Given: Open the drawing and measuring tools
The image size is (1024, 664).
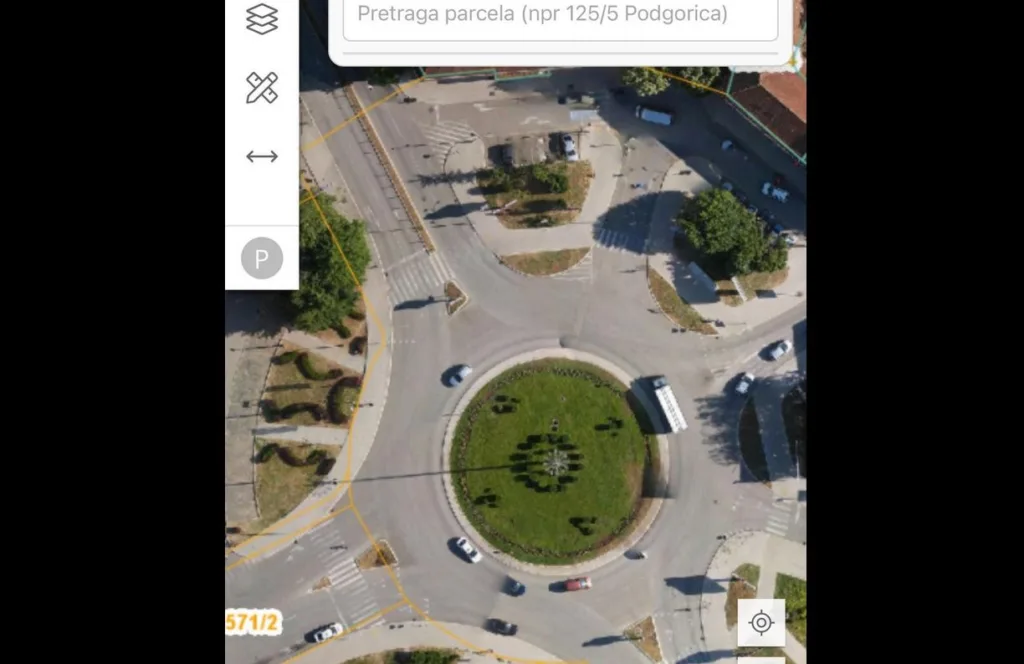Looking at the screenshot, I should 262,88.
